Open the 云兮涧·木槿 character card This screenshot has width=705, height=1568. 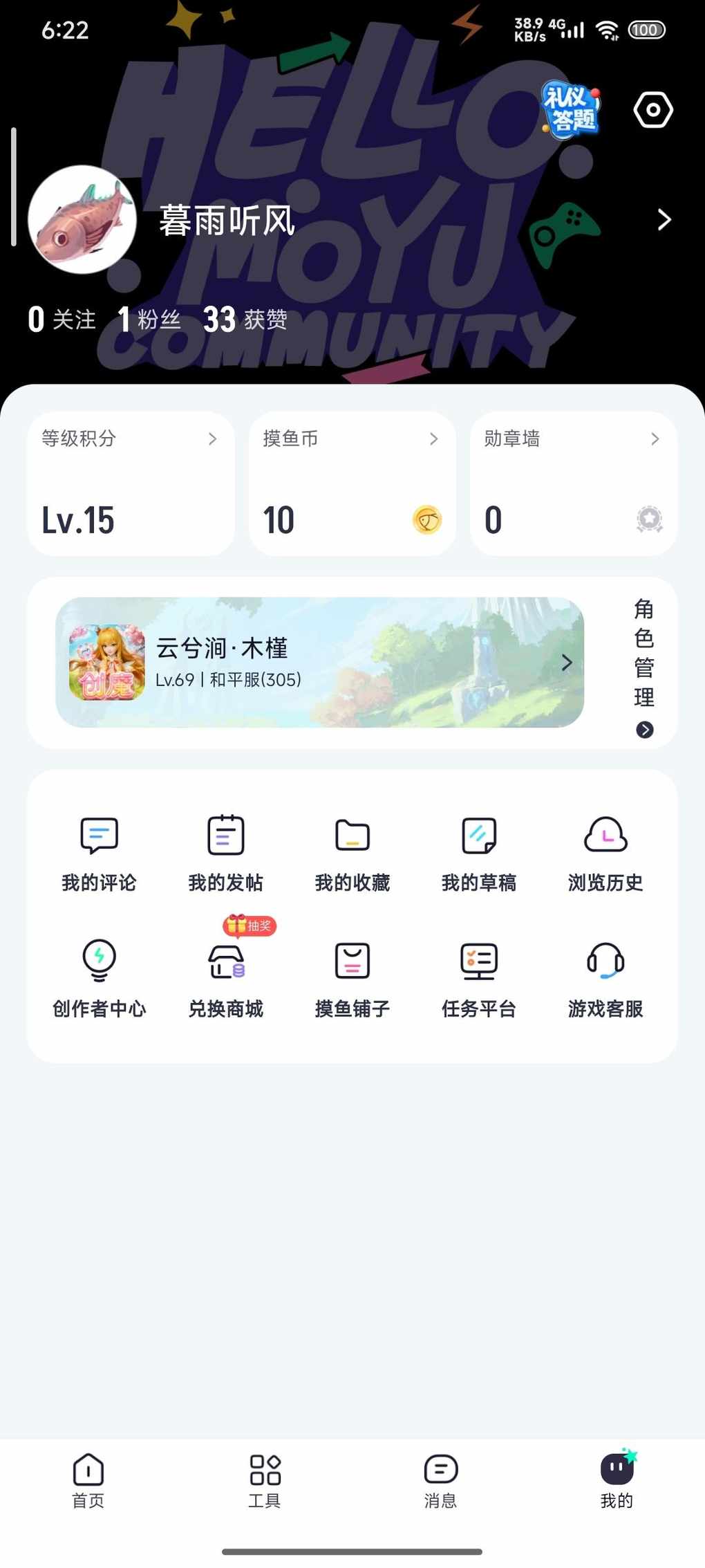(319, 662)
